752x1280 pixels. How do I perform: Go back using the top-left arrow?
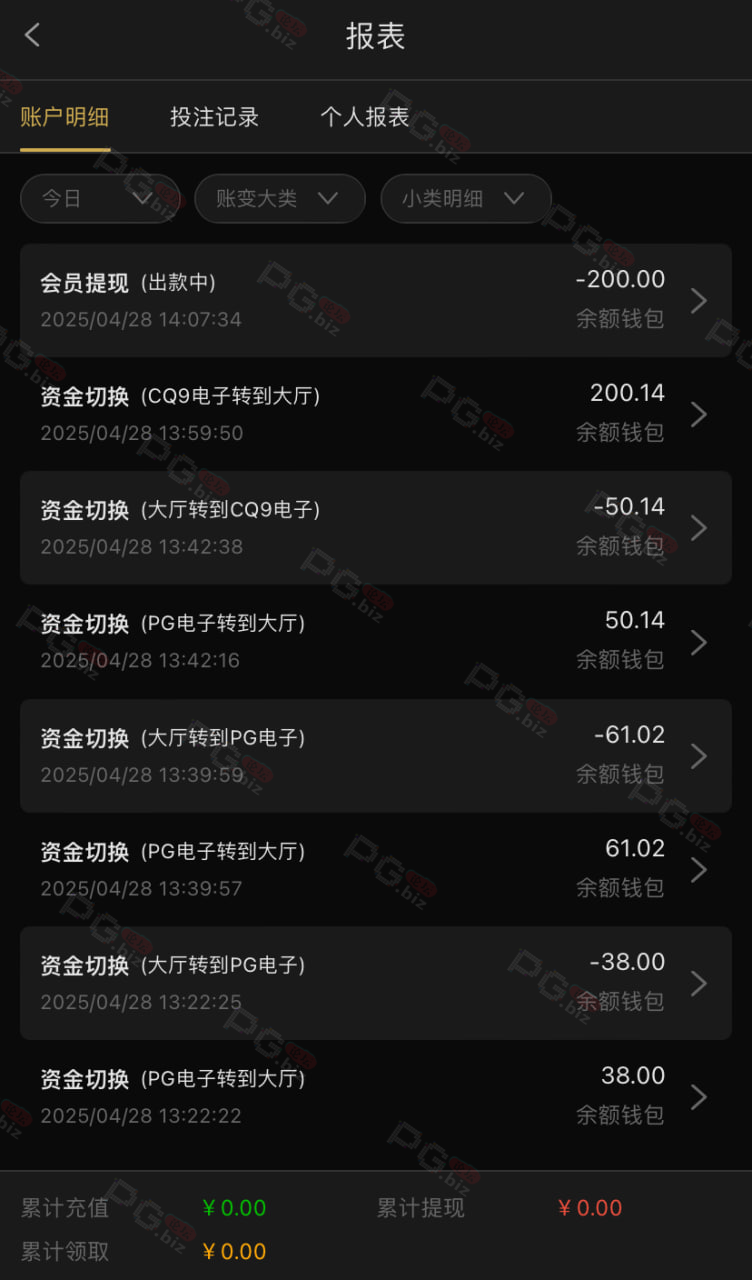(32, 36)
